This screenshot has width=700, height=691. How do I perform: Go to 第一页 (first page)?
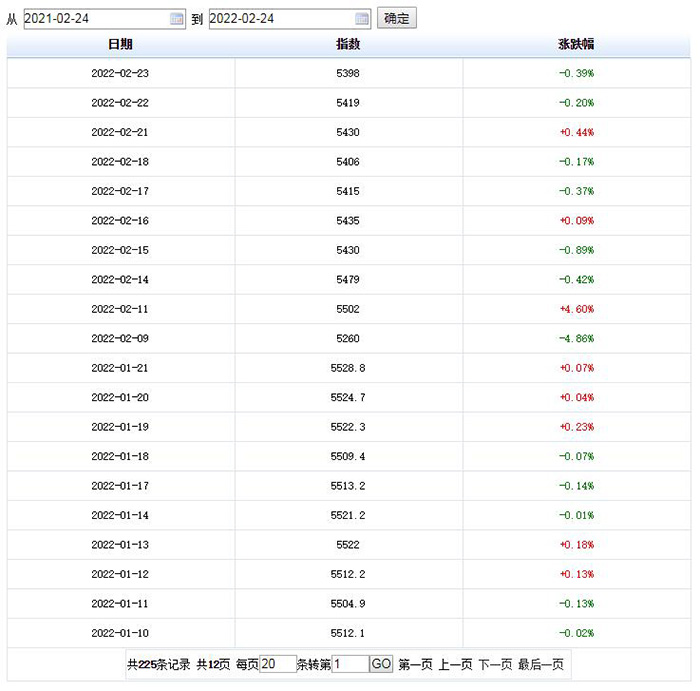(415, 664)
